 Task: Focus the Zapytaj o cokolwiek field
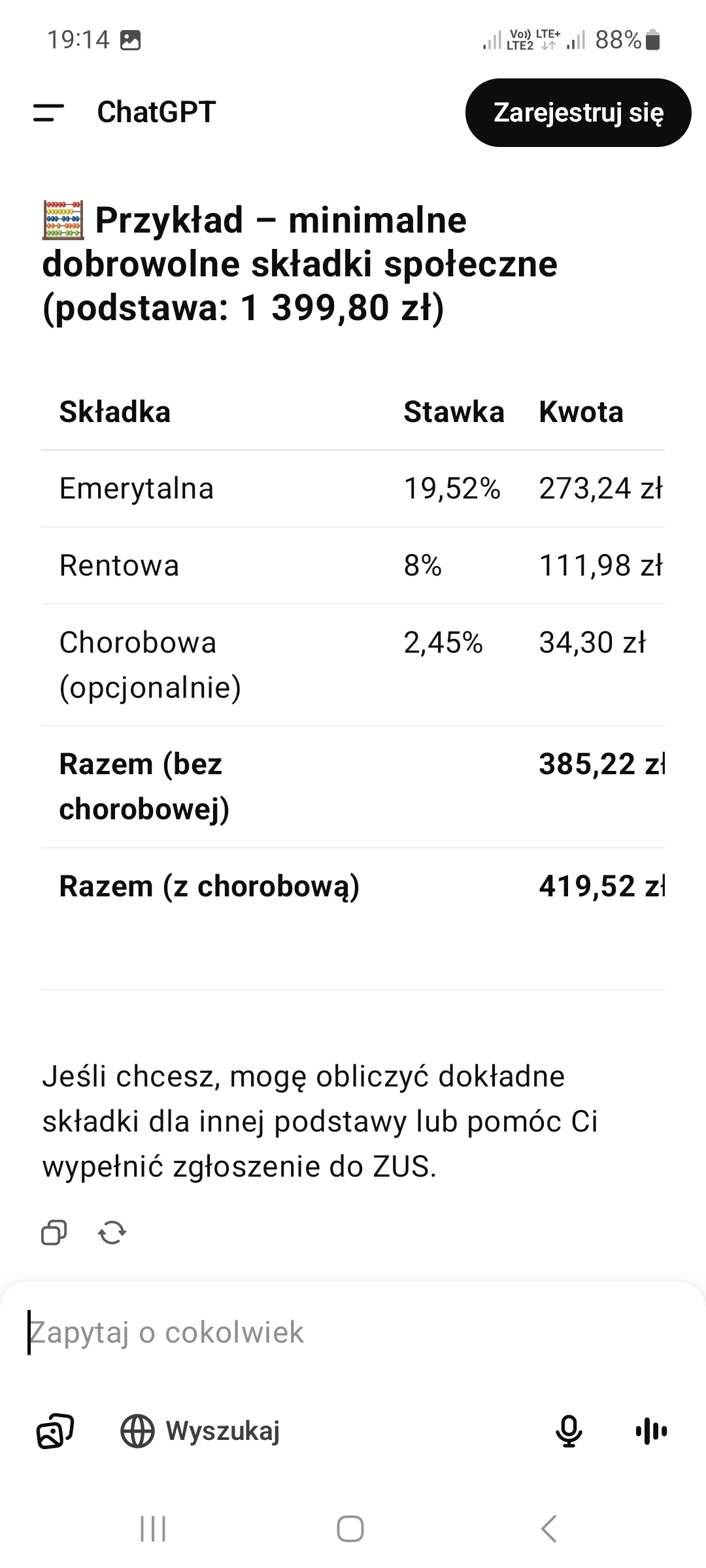353,1332
